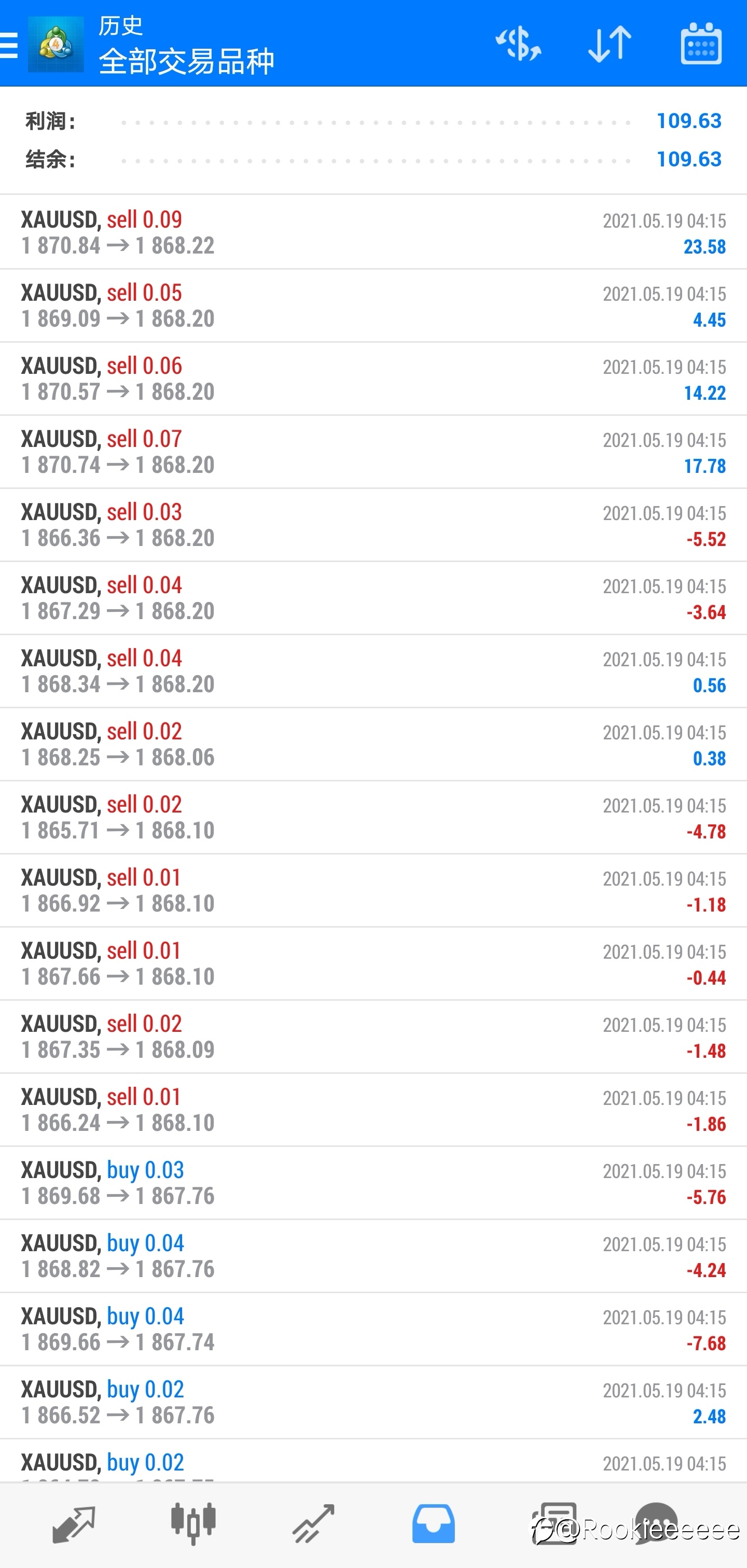This screenshot has width=747, height=1568.
Task: Open the buy 0.02 trade with profit 2.48
Action: click(x=373, y=1402)
